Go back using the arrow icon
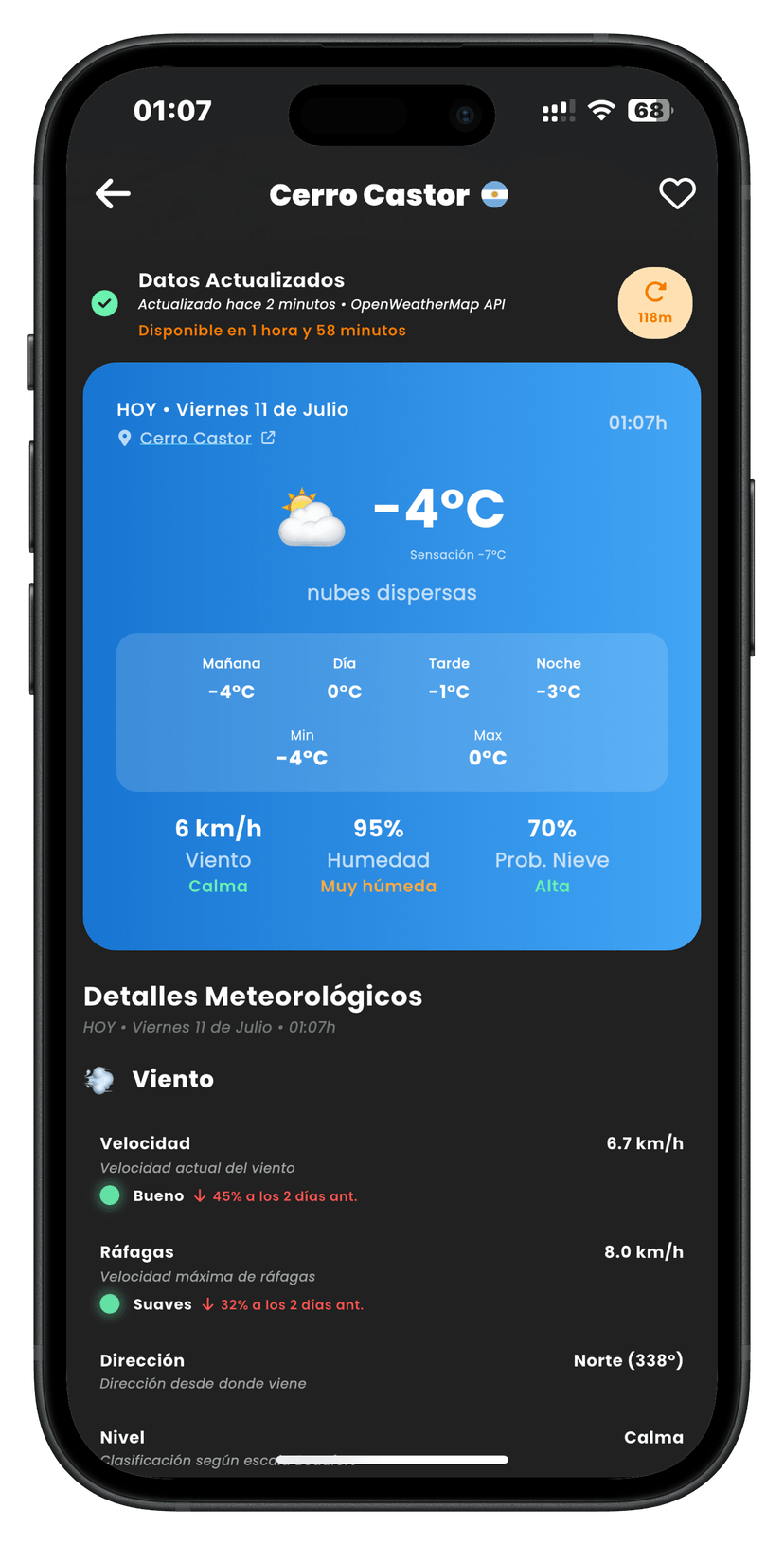The image size is (784, 1545). pos(113,194)
